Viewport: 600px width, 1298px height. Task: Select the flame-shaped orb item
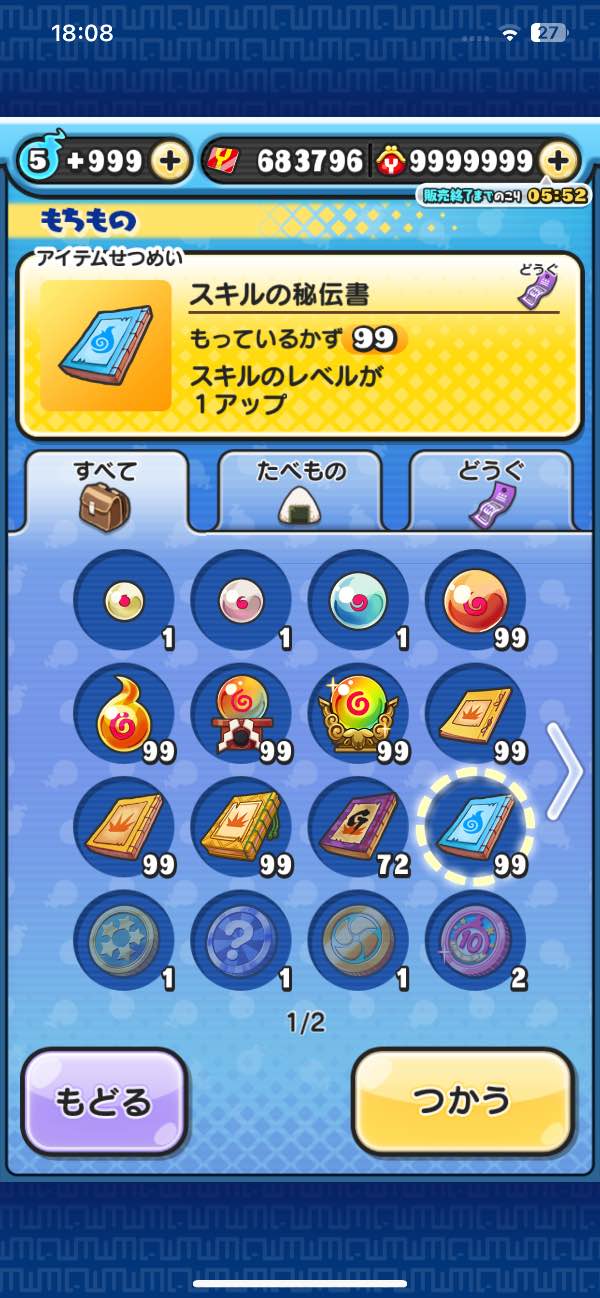click(x=125, y=714)
